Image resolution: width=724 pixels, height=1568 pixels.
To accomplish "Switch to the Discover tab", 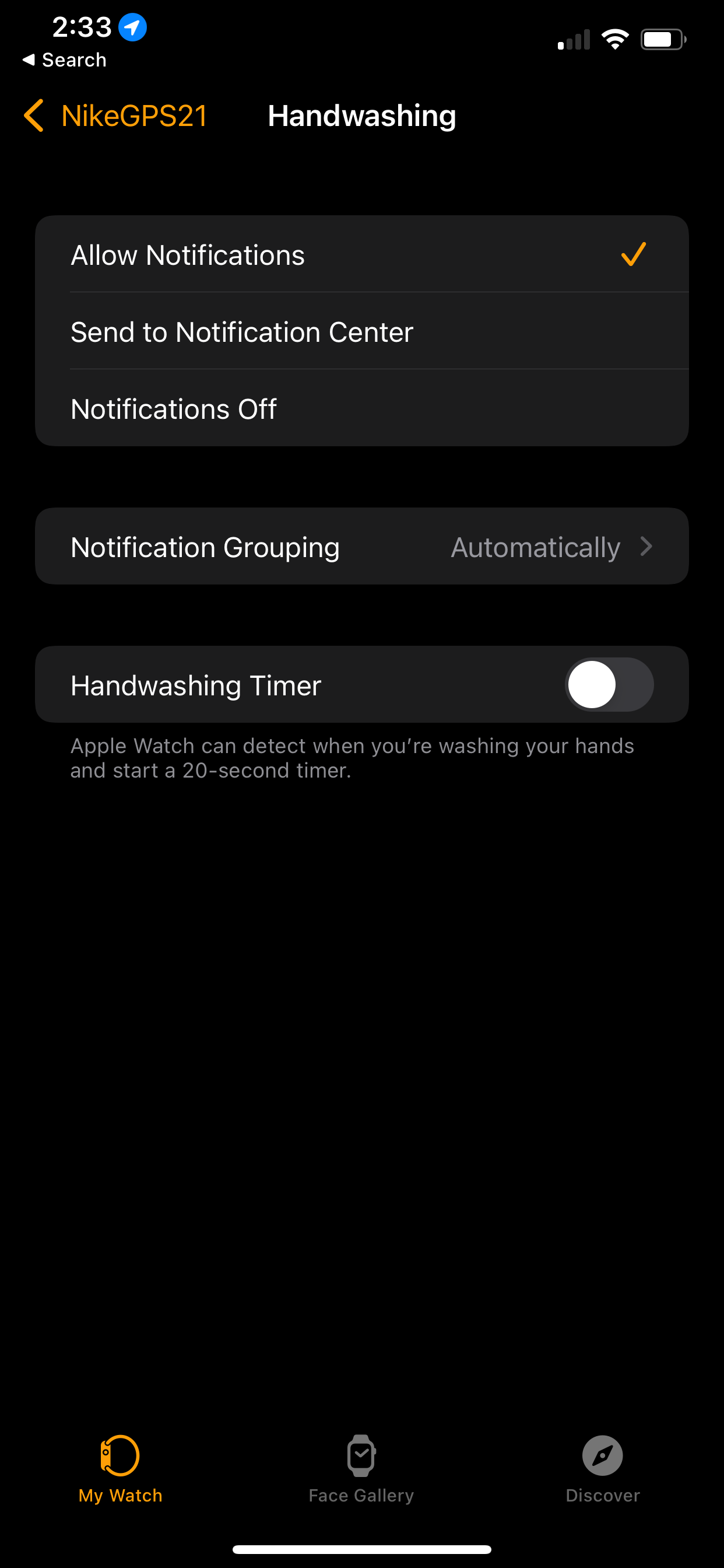I will click(x=602, y=1473).
